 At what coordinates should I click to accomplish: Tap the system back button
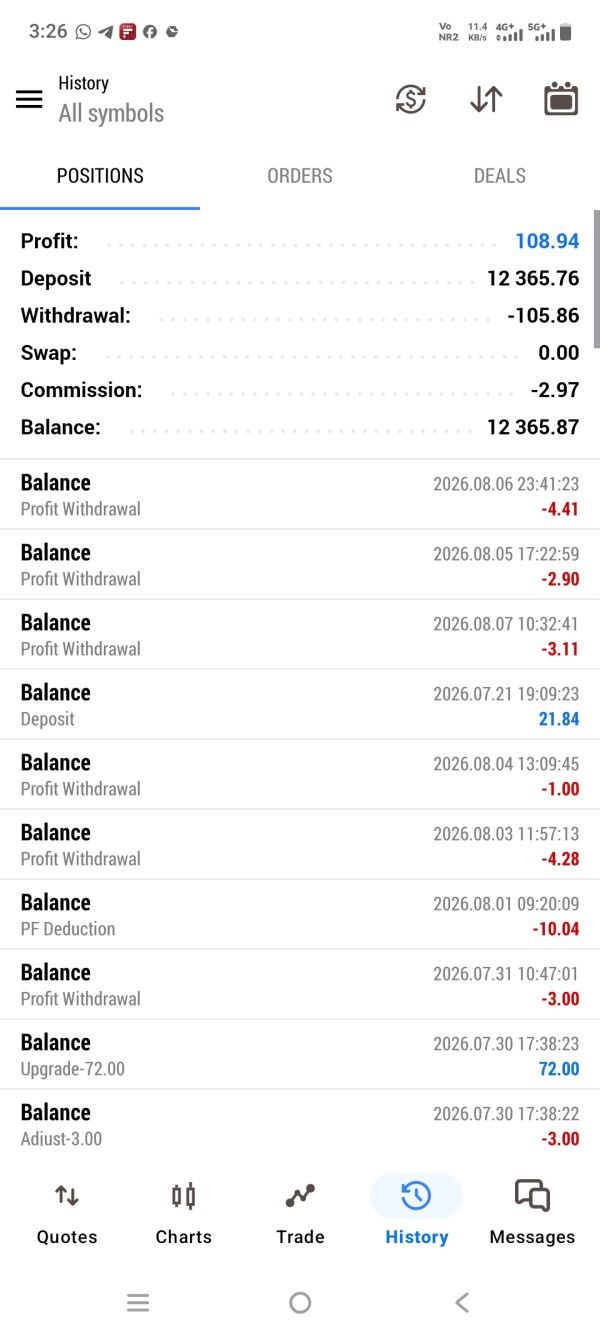pos(462,1302)
